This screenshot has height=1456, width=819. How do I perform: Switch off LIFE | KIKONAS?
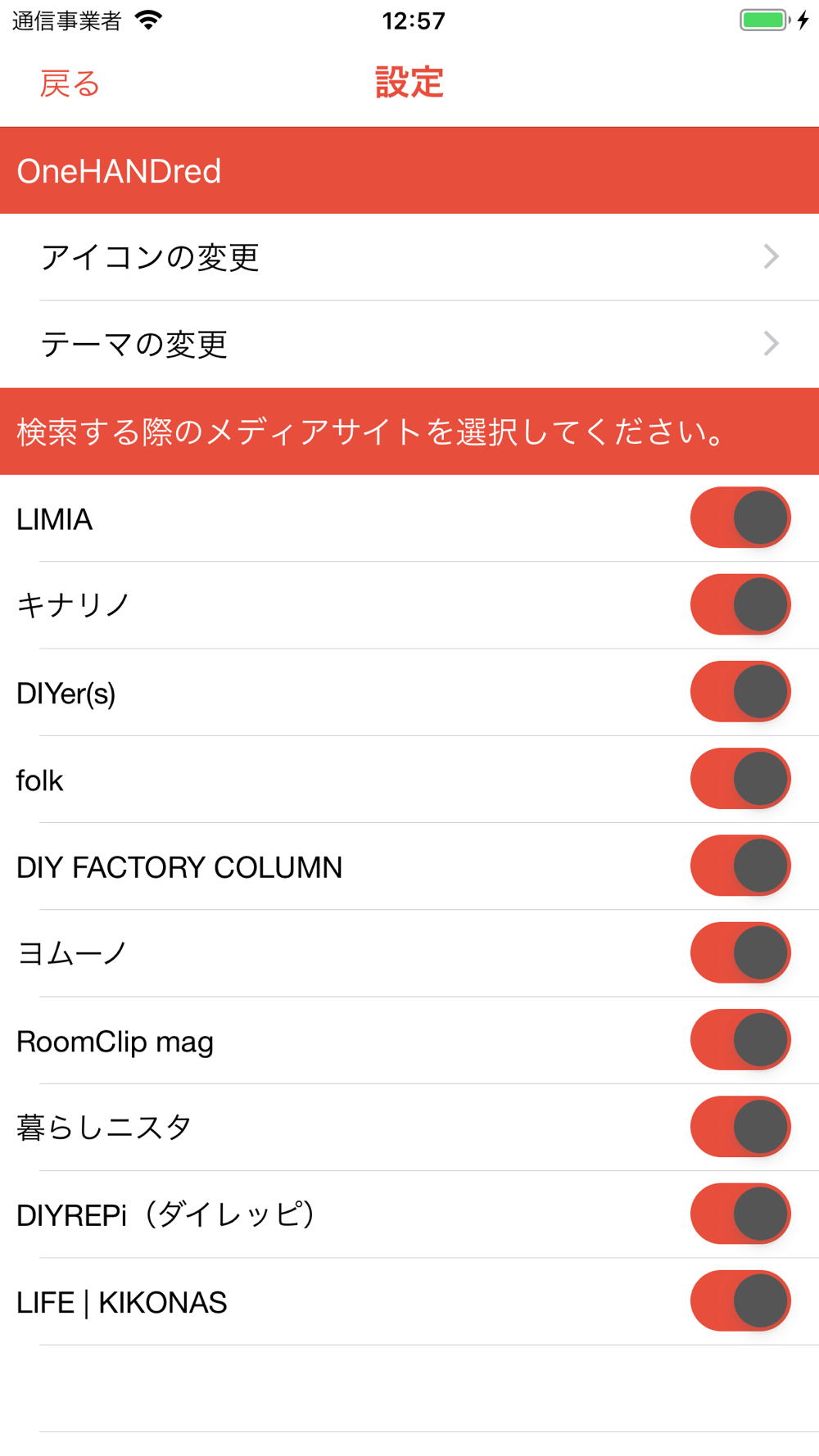[740, 1300]
